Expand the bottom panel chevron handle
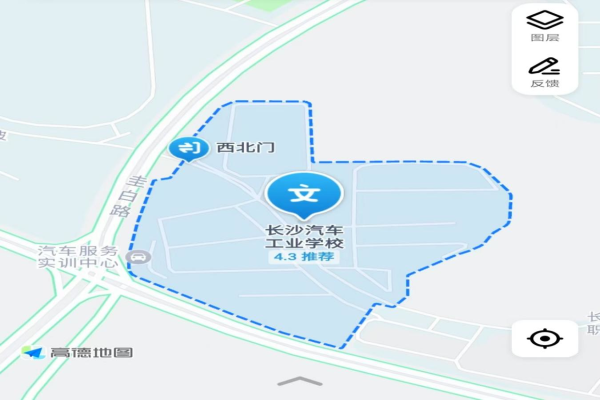Screen dimensions: 600x400 pos(300,381)
